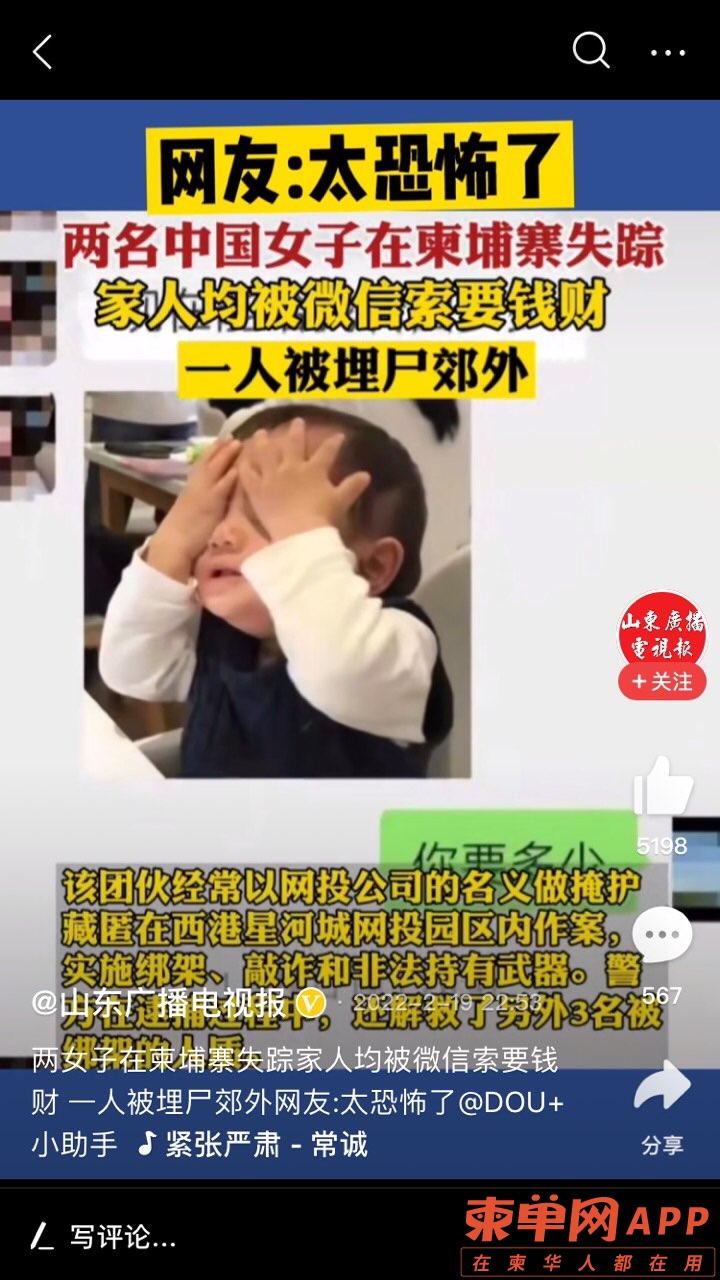This screenshot has height=1280, width=720.
Task: Open the comments bubble showing 567
Action: [662, 938]
